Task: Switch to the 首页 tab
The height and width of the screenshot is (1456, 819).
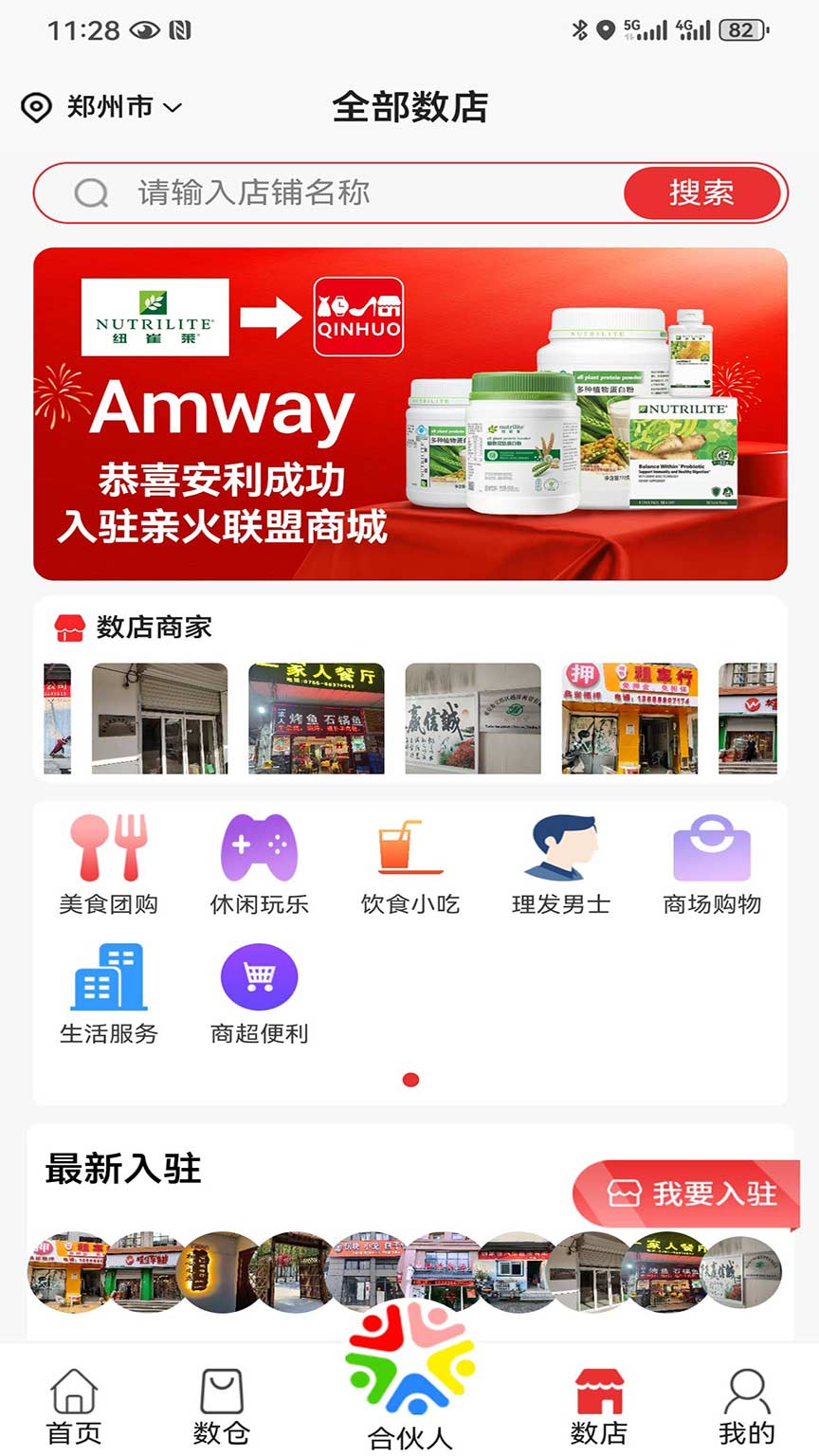Action: coord(74,1407)
